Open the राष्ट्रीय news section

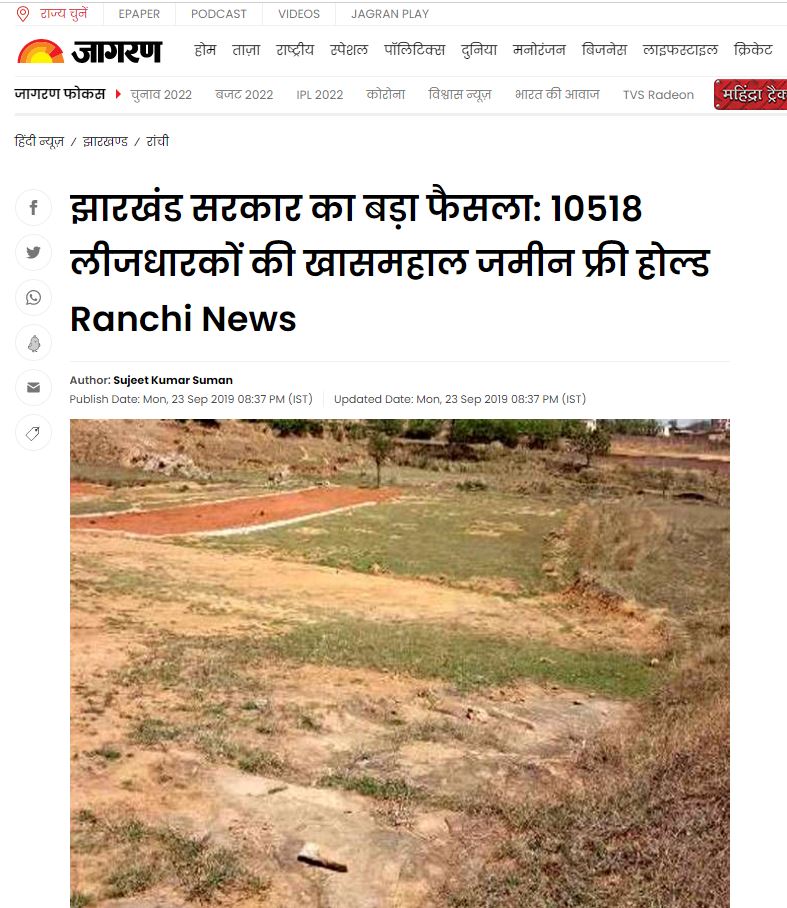click(295, 49)
